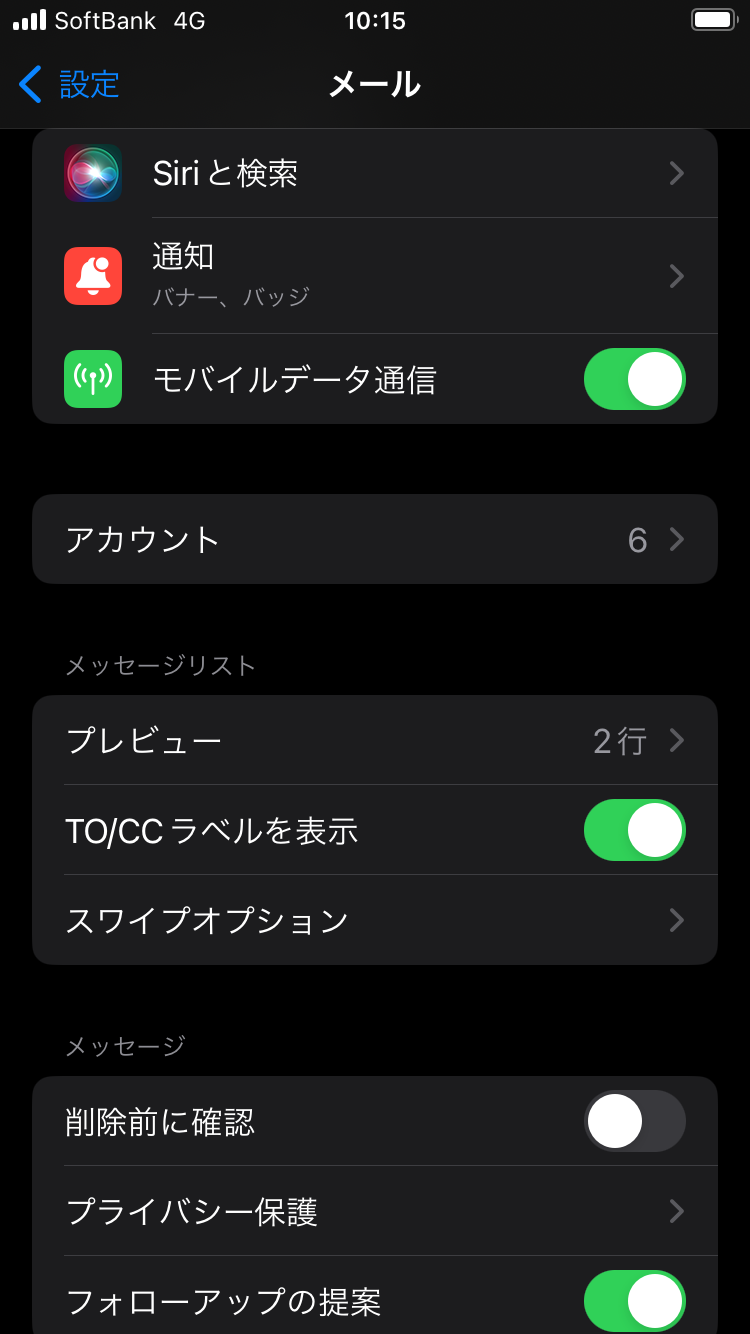Open プレビュー line setting
The height and width of the screenshot is (1334, 750).
coord(375,740)
